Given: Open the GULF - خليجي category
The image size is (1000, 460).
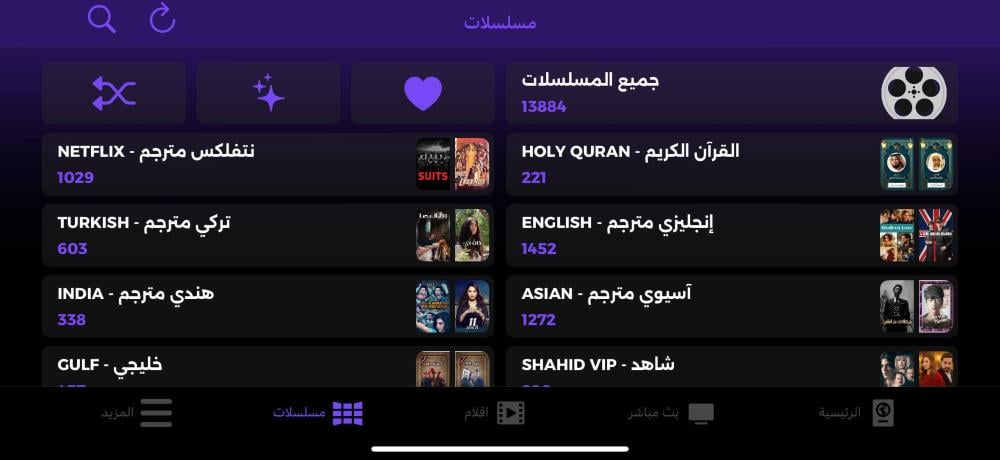Looking at the screenshot, I should (x=267, y=367).
